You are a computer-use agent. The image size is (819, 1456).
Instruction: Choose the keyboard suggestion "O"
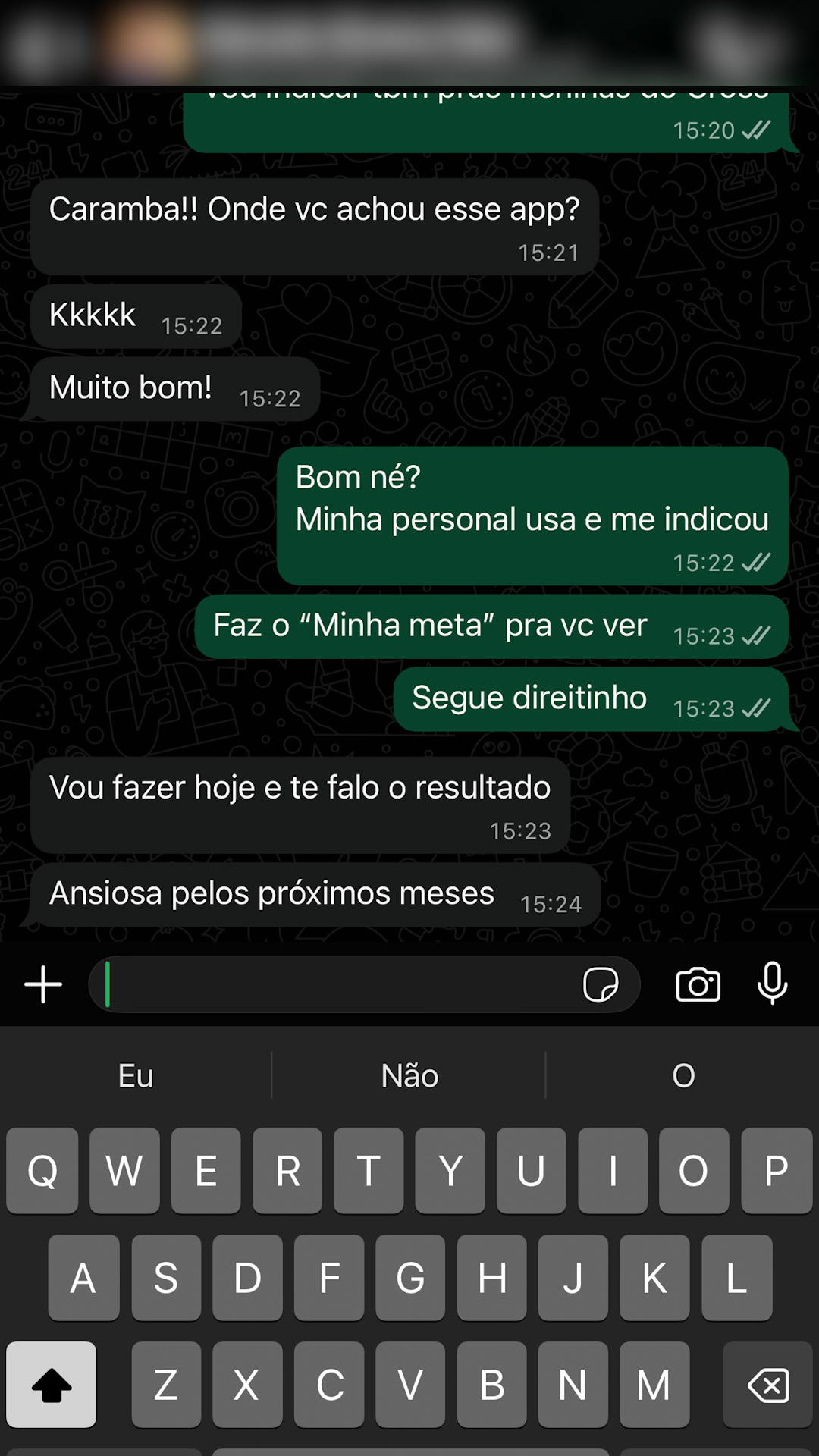[683, 1075]
